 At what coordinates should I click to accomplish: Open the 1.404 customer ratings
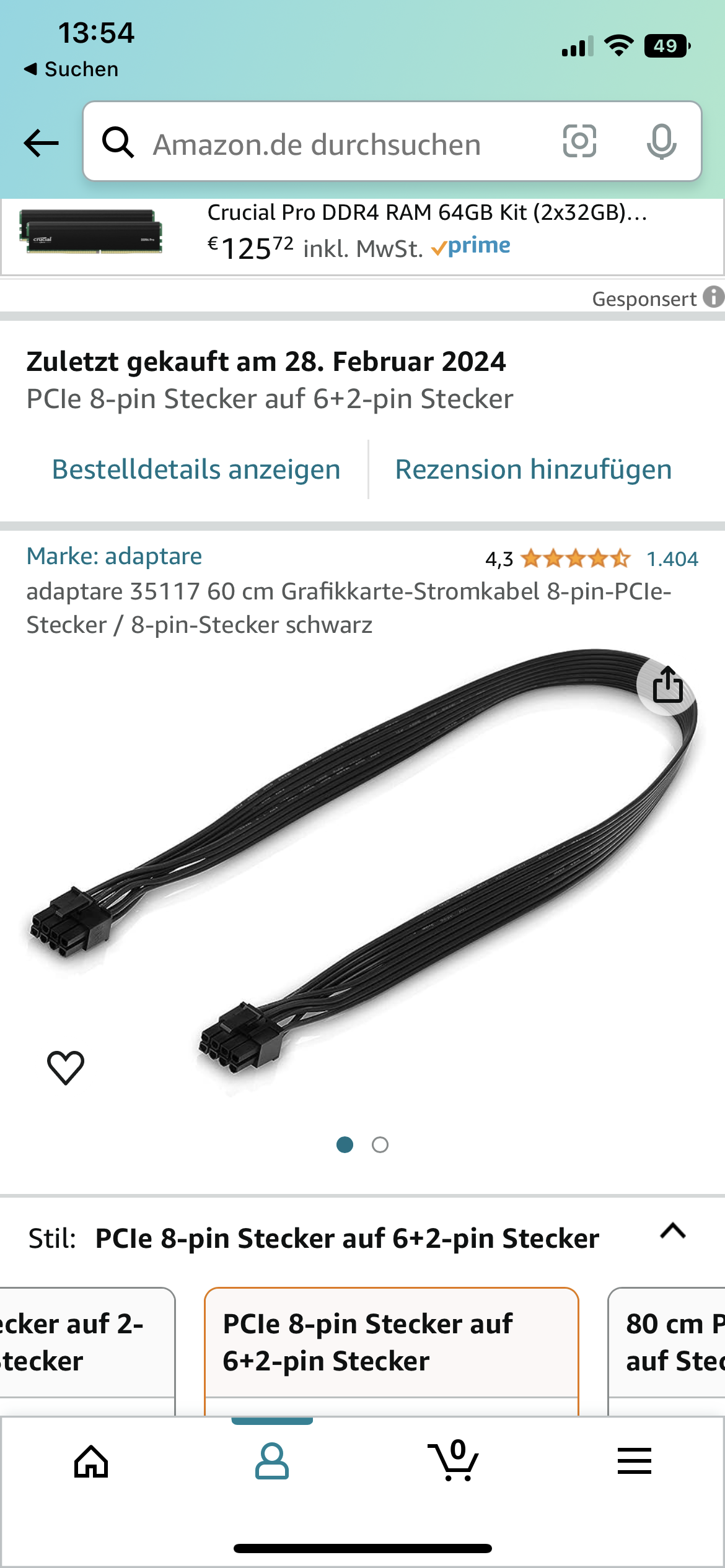(672, 559)
